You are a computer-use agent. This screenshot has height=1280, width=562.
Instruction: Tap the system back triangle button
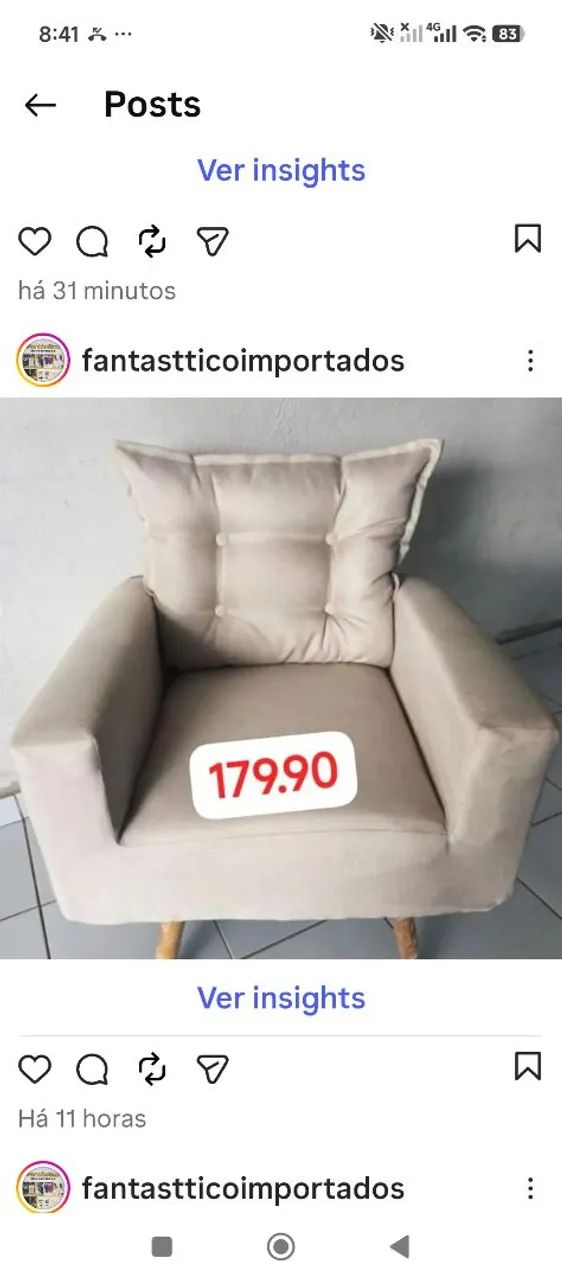click(400, 1246)
